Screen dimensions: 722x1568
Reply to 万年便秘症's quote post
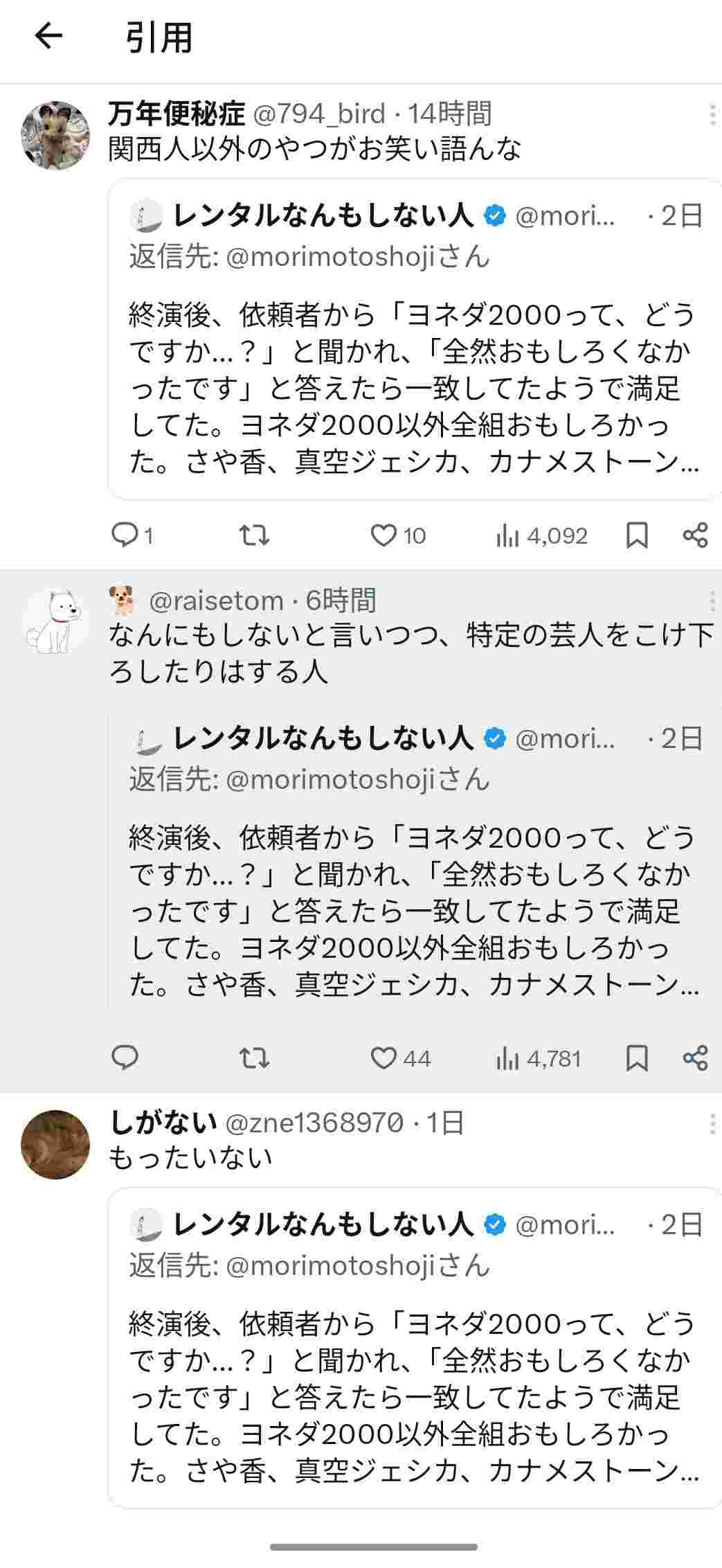pos(126,535)
